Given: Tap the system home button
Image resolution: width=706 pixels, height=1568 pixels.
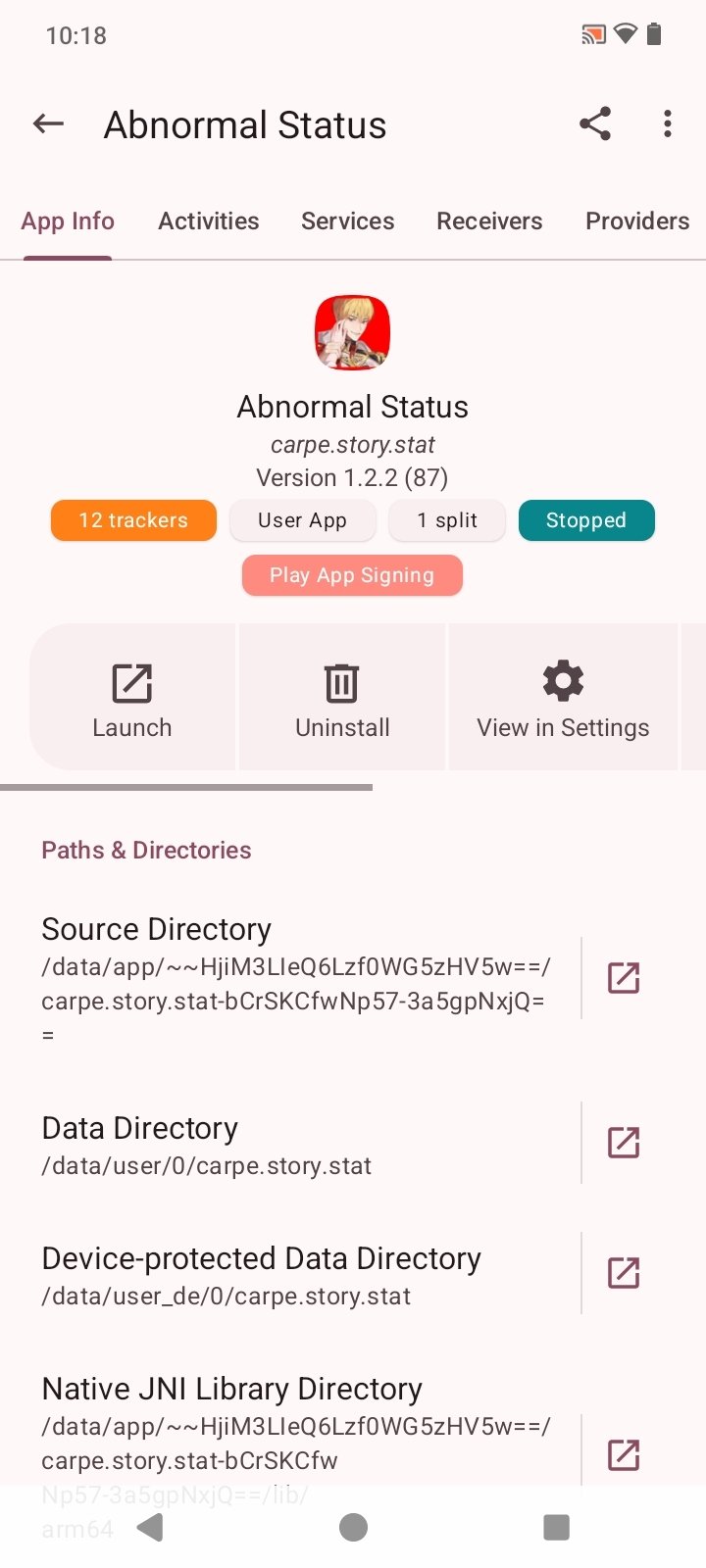Looking at the screenshot, I should [353, 1527].
